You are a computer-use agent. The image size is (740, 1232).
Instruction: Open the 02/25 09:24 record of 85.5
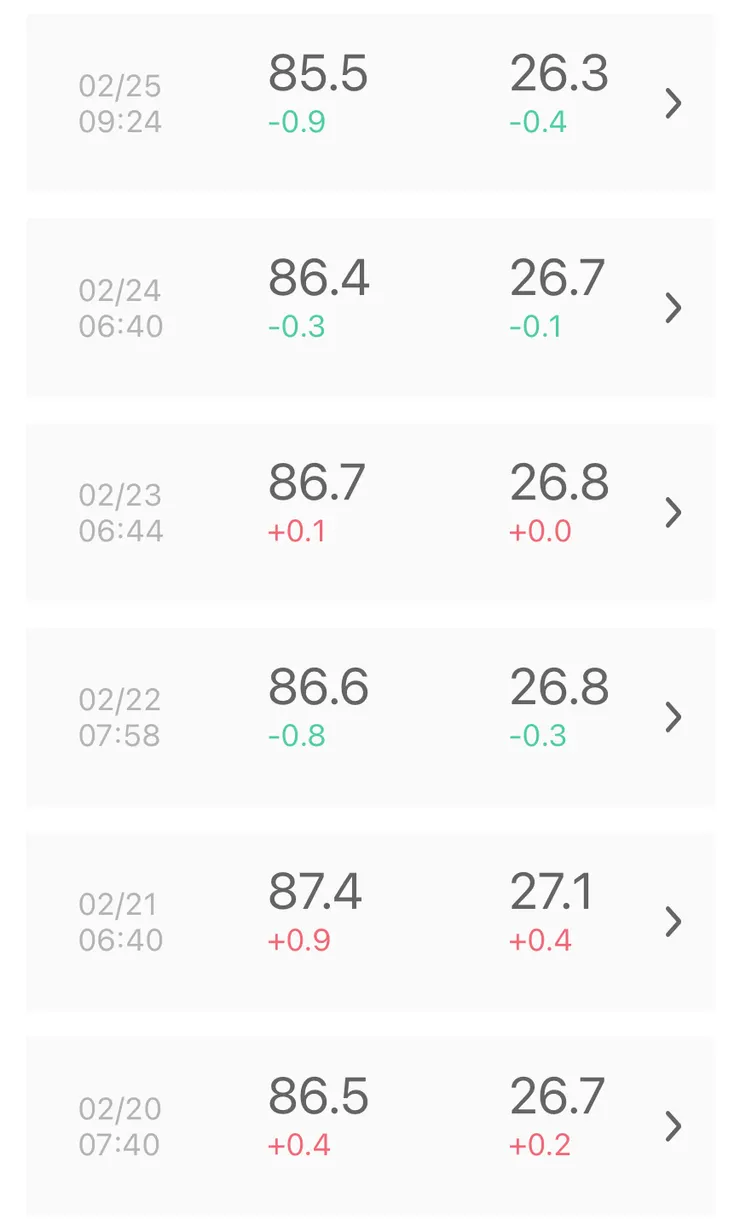pos(370,103)
